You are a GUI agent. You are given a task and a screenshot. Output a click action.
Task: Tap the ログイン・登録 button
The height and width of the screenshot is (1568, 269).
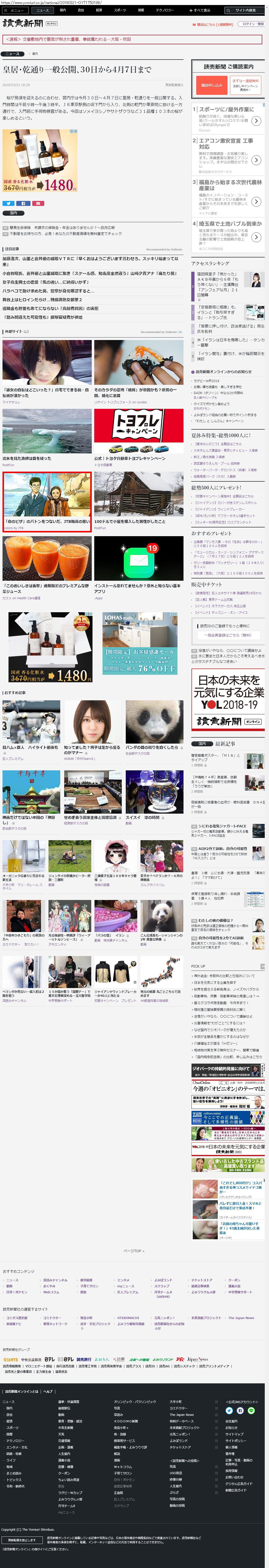pyautogui.click(x=251, y=24)
